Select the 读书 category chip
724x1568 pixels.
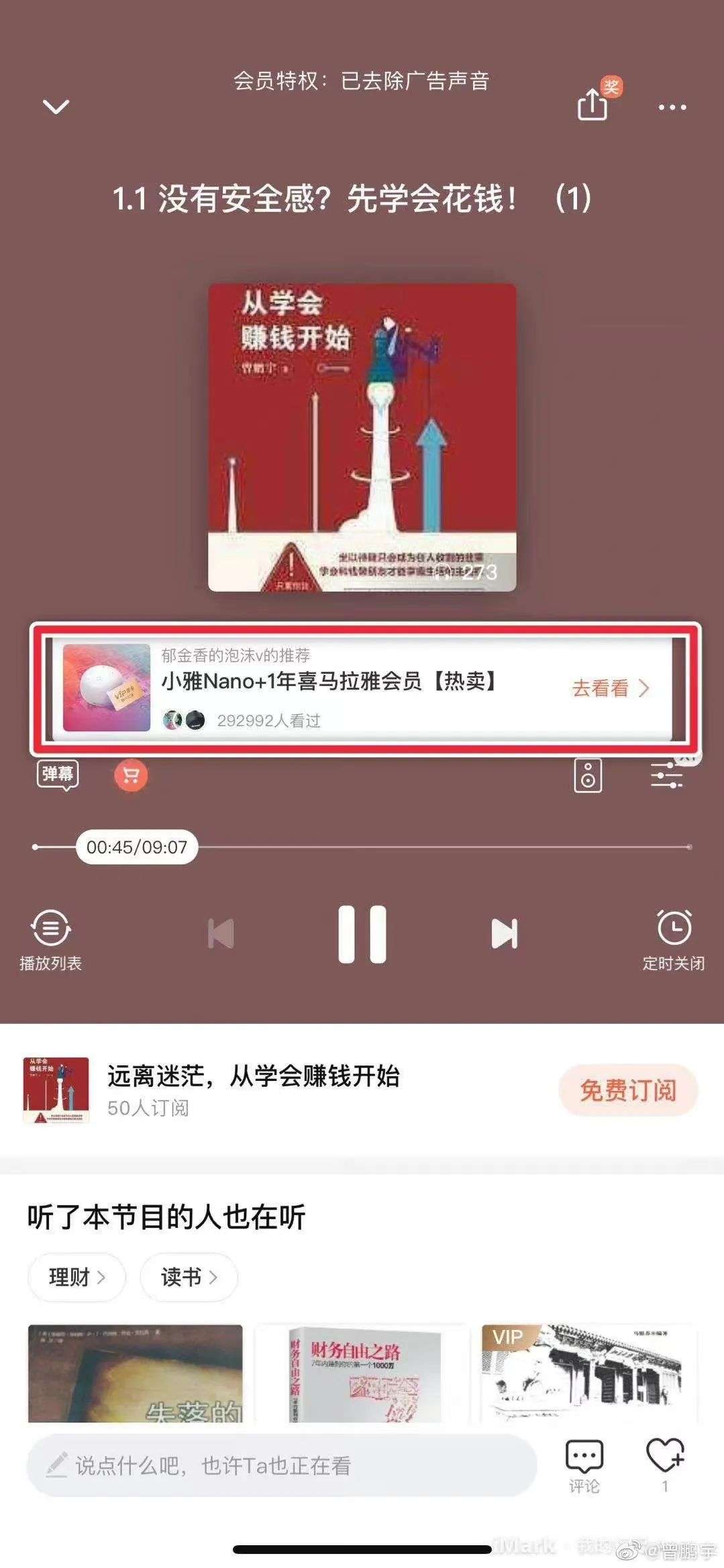pyautogui.click(x=189, y=1277)
